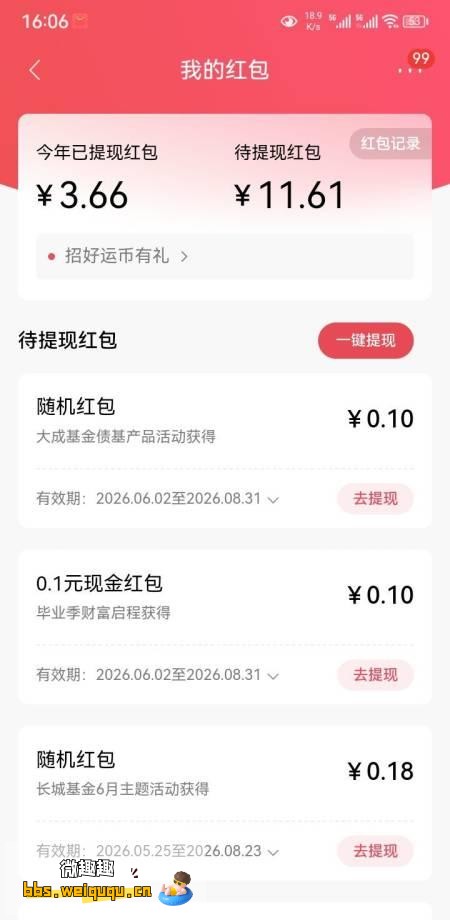Open 红包记录 history

[x=390, y=143]
